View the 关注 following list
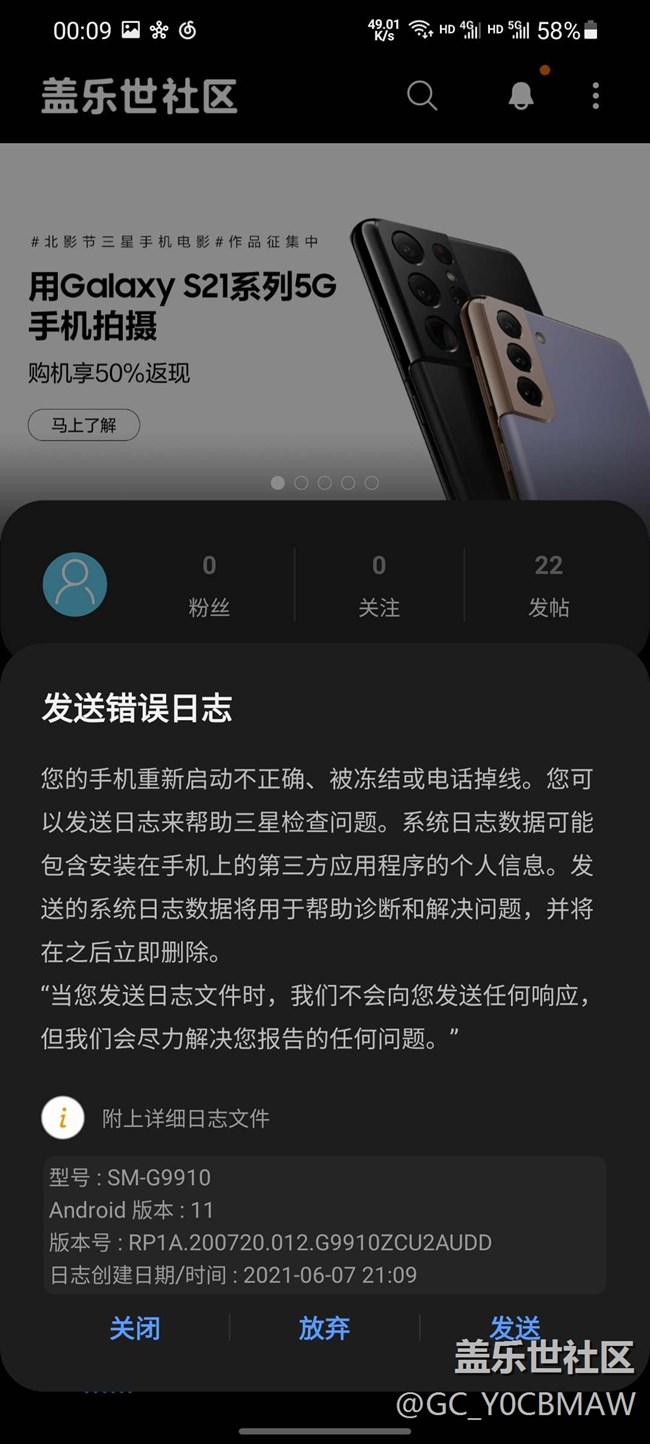Screen dimensions: 650x1444 379,586
